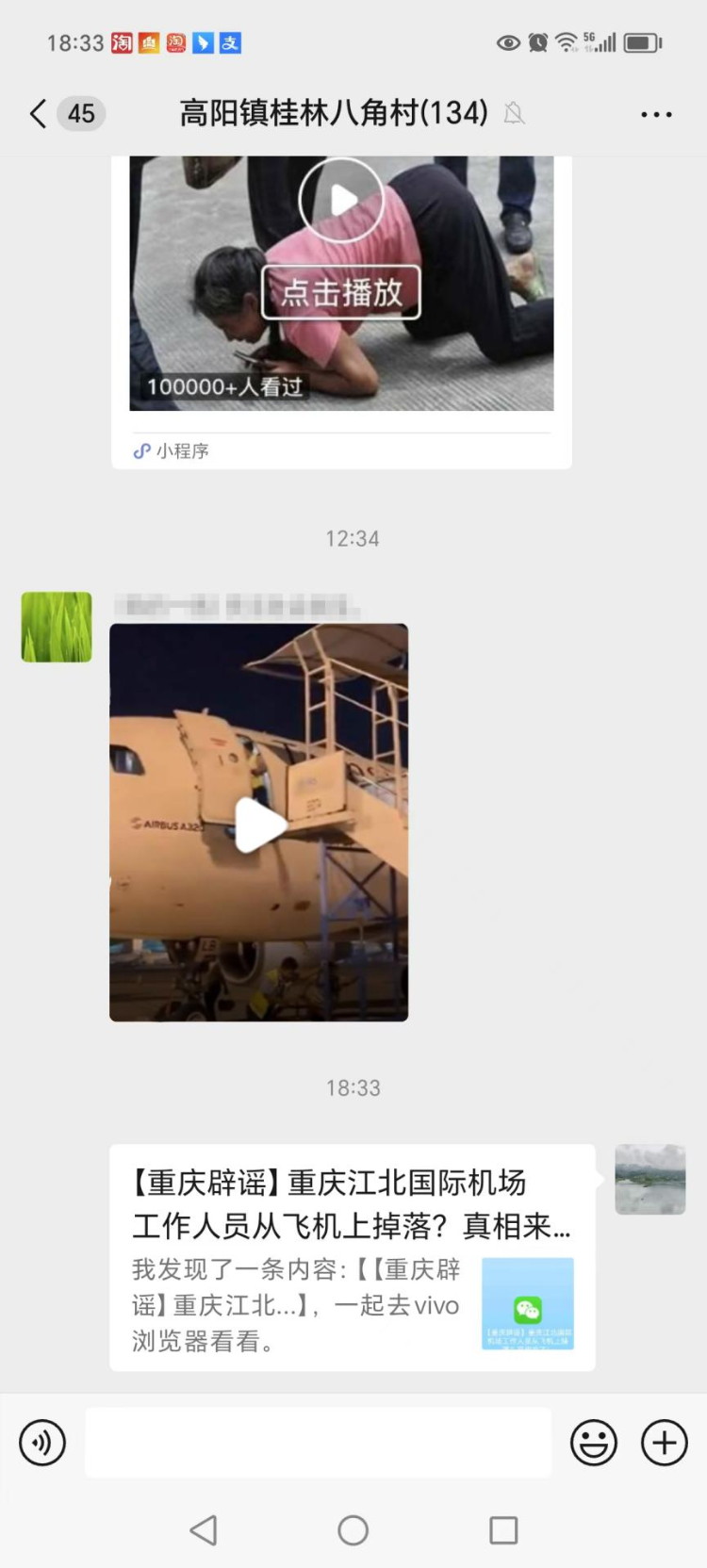
Task: Go back to the chat list
Action: click(38, 114)
